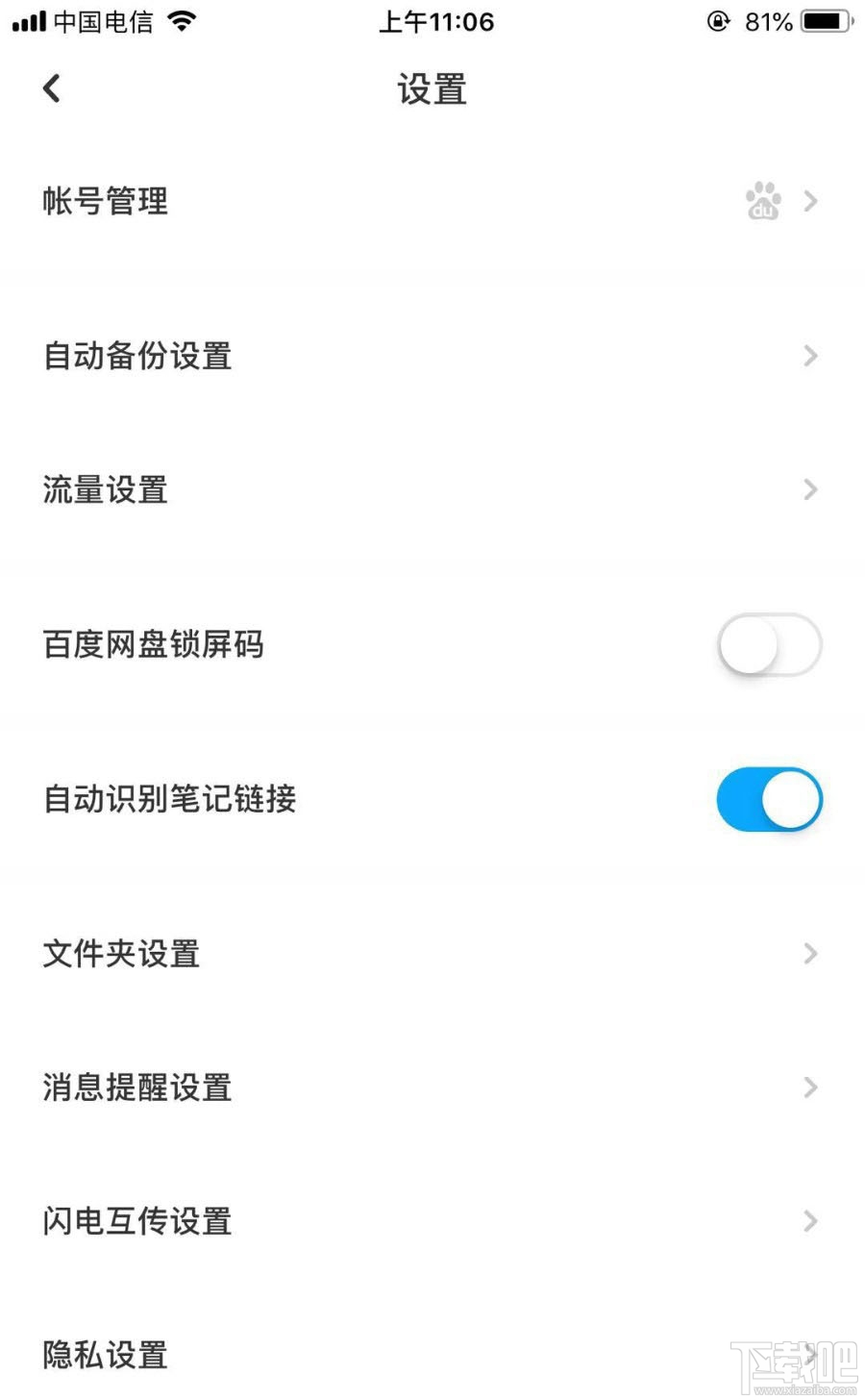Open 流量设置 using its chevron
The height and width of the screenshot is (1400, 865).
click(810, 489)
